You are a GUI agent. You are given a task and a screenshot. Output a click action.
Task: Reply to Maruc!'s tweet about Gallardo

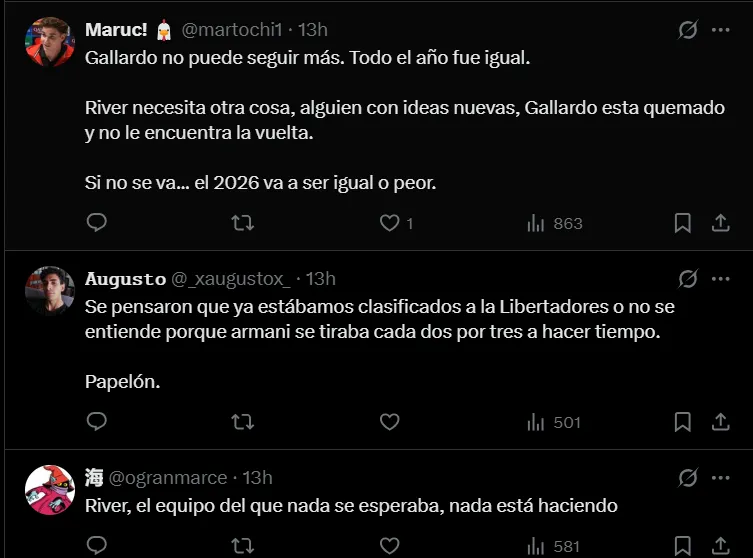click(x=97, y=223)
